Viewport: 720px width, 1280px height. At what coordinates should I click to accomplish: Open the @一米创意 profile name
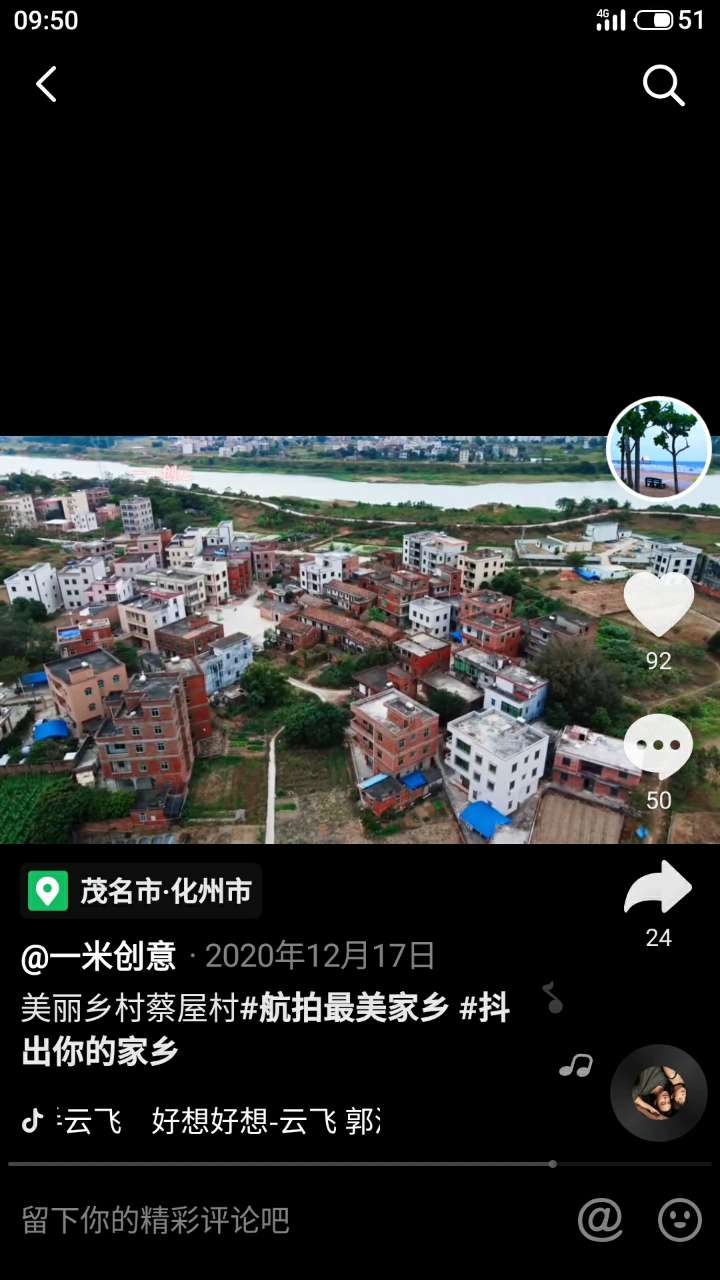click(99, 957)
